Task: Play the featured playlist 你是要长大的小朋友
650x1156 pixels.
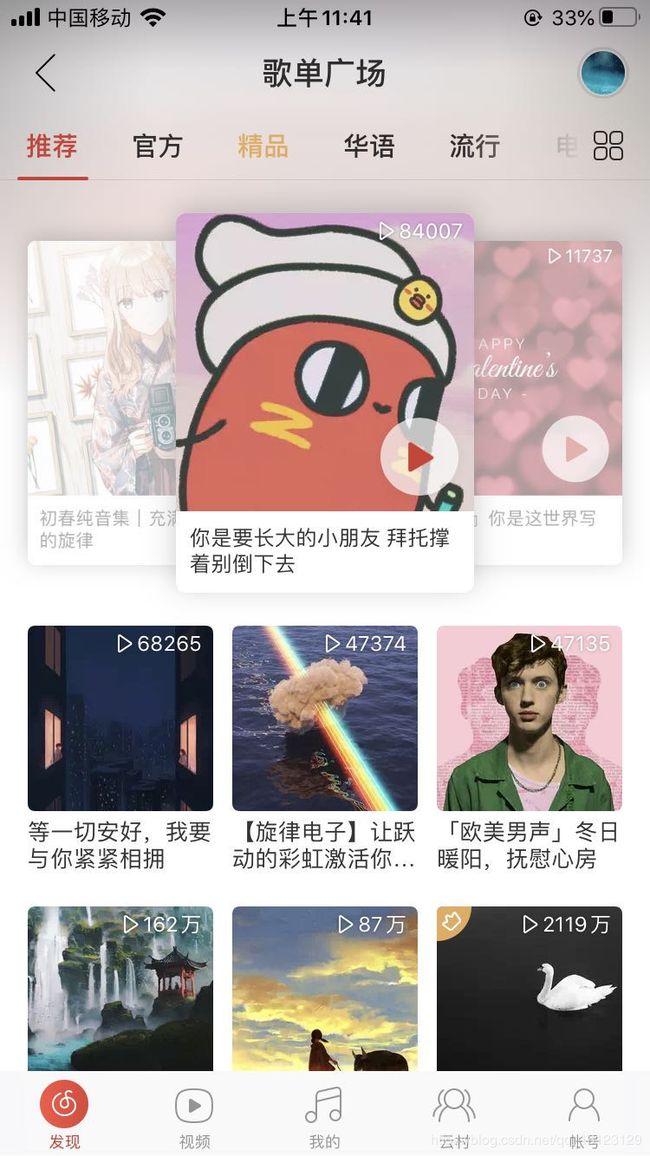Action: [x=419, y=457]
